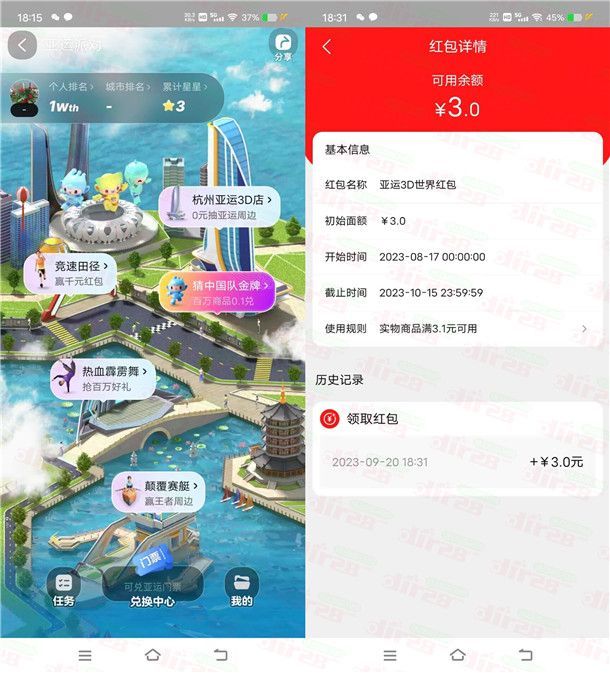The width and height of the screenshot is (610, 673).
Task: Select the 颠覆赛艇 game
Action: click(154, 492)
